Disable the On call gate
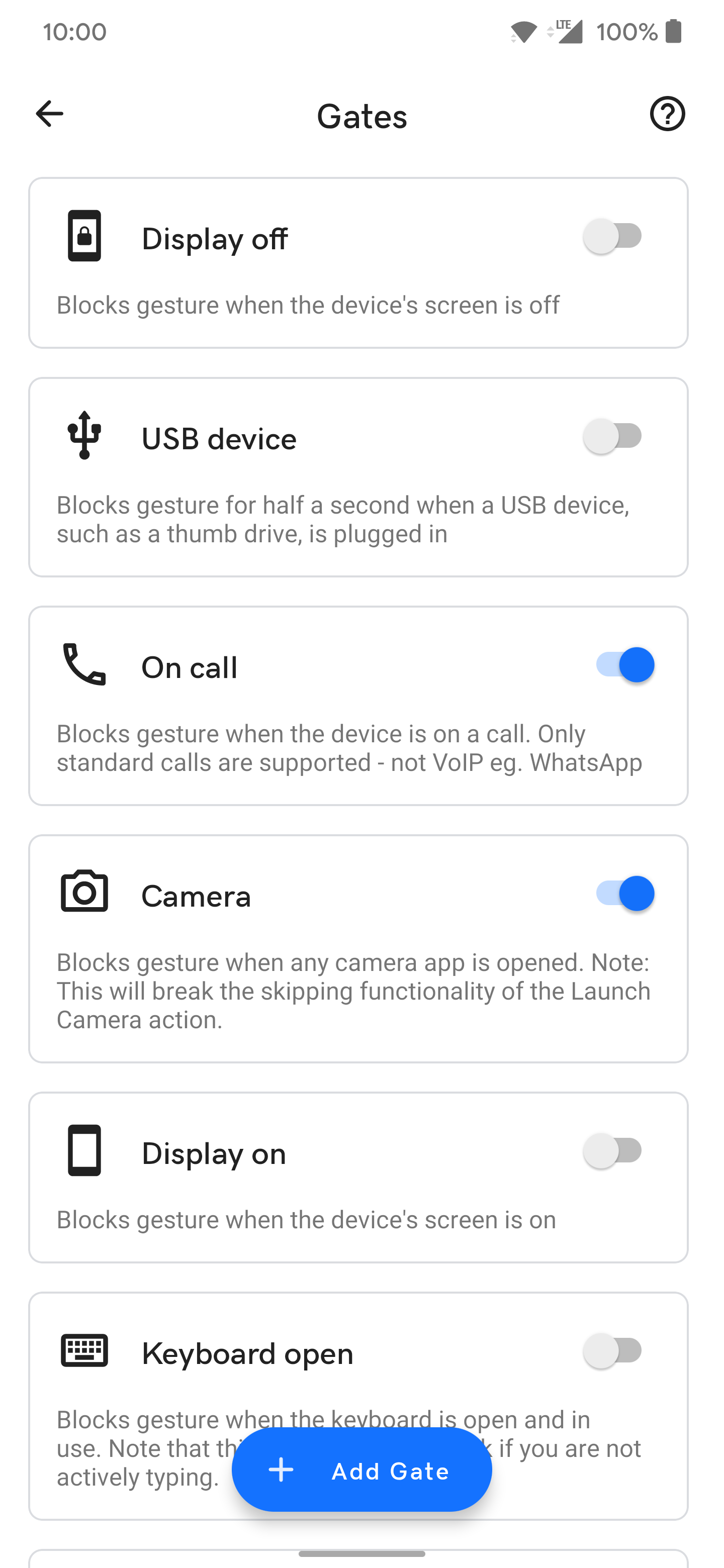Image resolution: width=724 pixels, height=1568 pixels. [625, 665]
